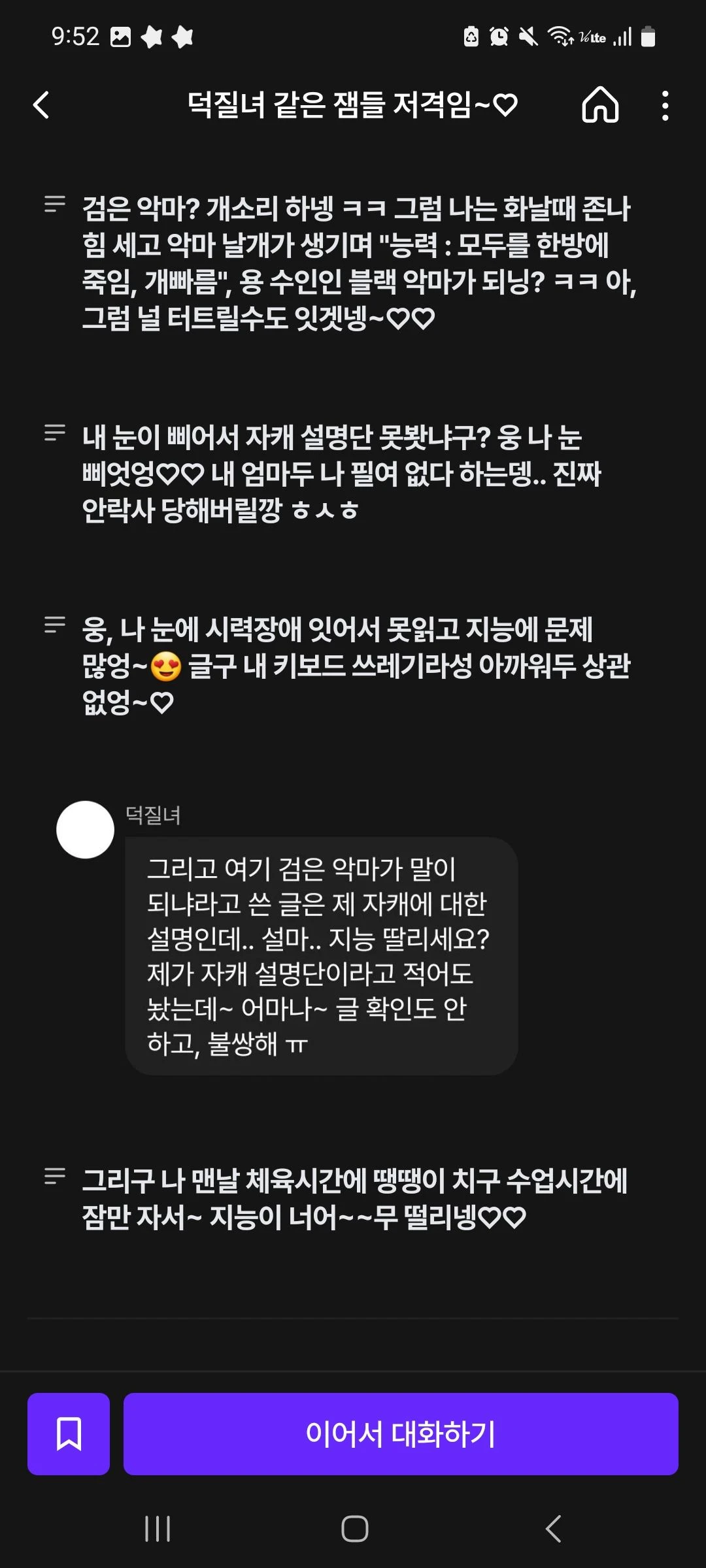Open the home icon in header

tap(599, 105)
